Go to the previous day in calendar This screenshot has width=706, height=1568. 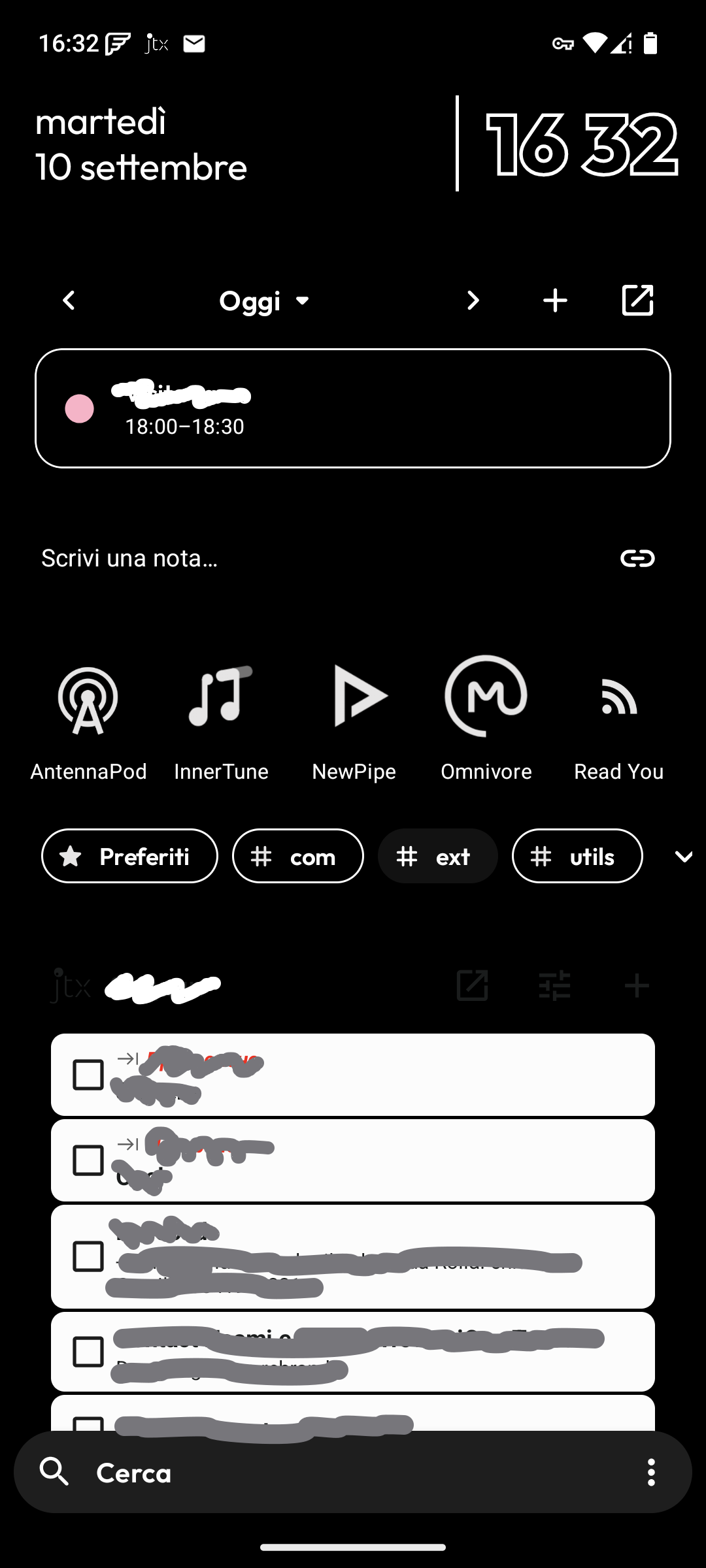[69, 301]
